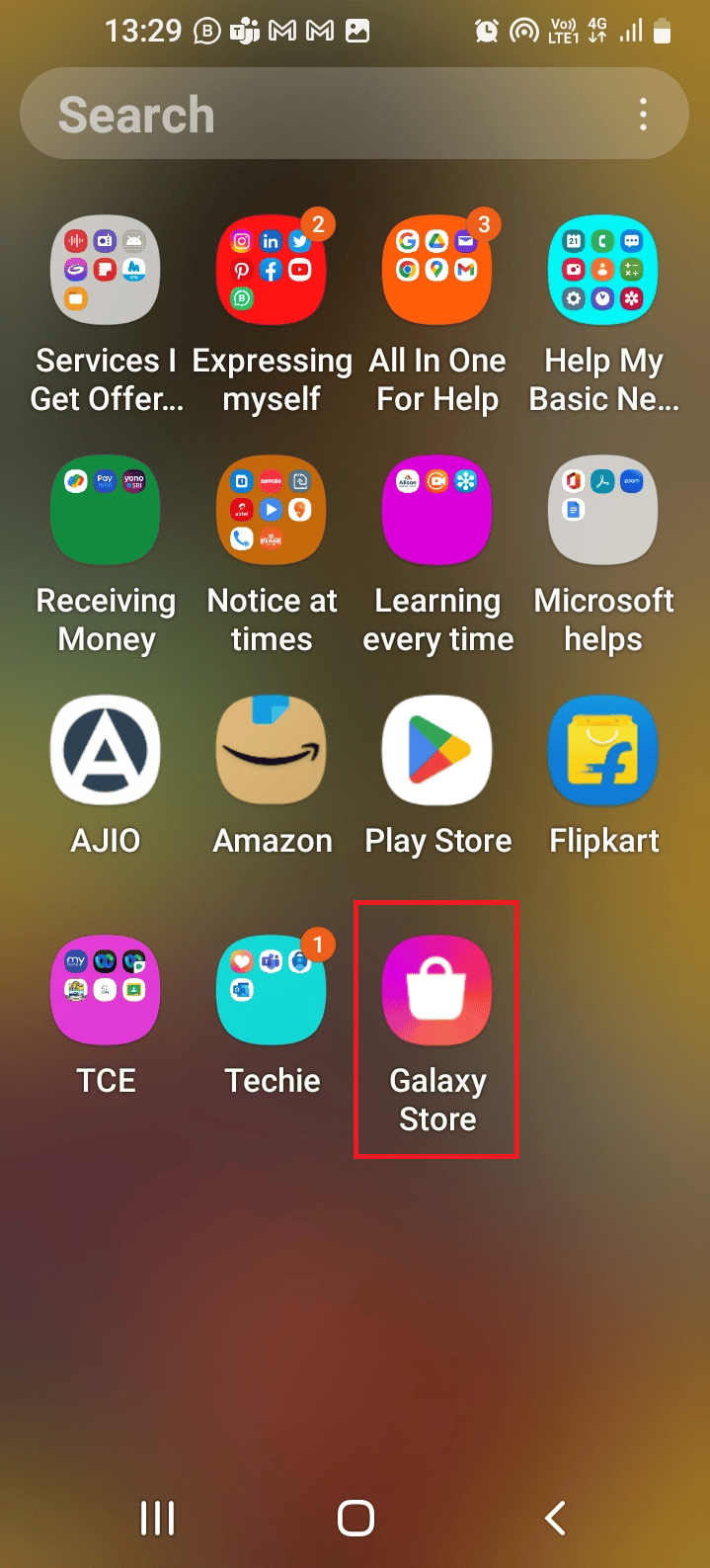Launch the Play Store app
This screenshot has width=710, height=1568.
(x=437, y=750)
